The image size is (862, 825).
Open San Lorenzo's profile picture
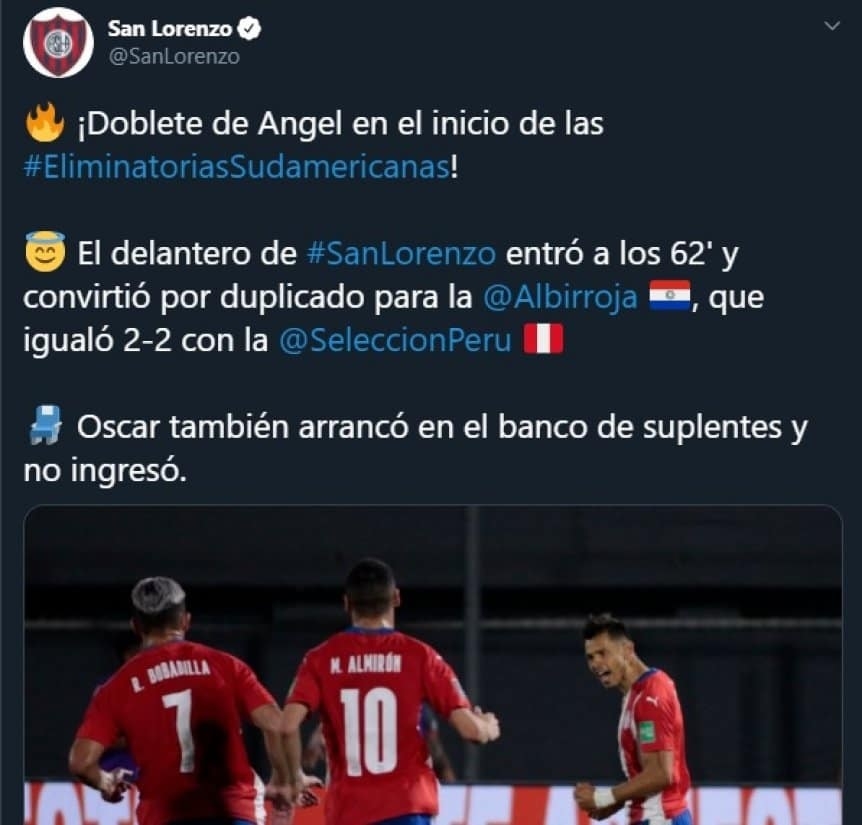pyautogui.click(x=58, y=42)
